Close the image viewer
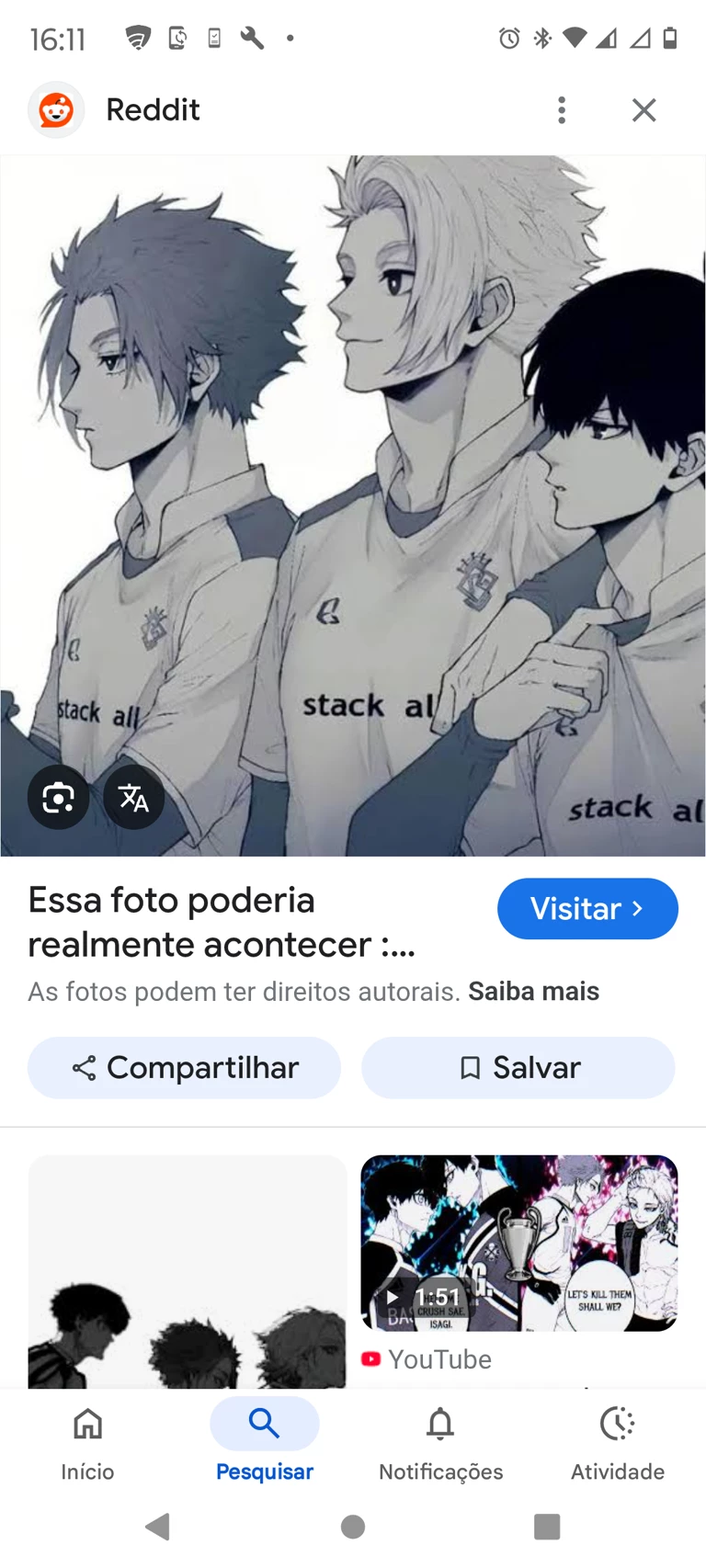Screen dimensions: 706x1568 pyautogui.click(x=643, y=110)
